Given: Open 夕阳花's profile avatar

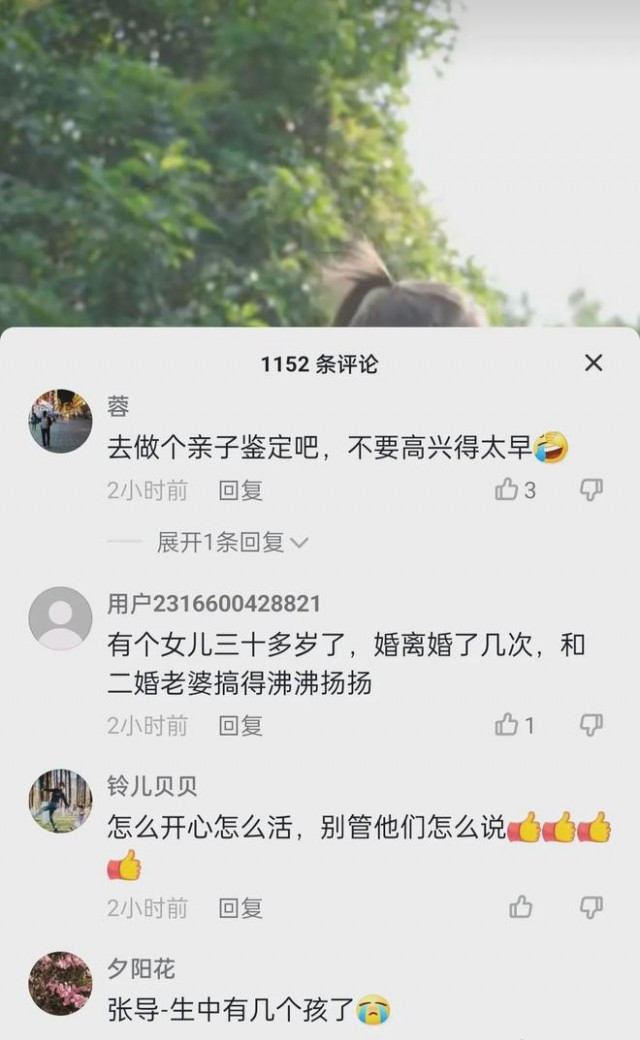Looking at the screenshot, I should tap(60, 983).
